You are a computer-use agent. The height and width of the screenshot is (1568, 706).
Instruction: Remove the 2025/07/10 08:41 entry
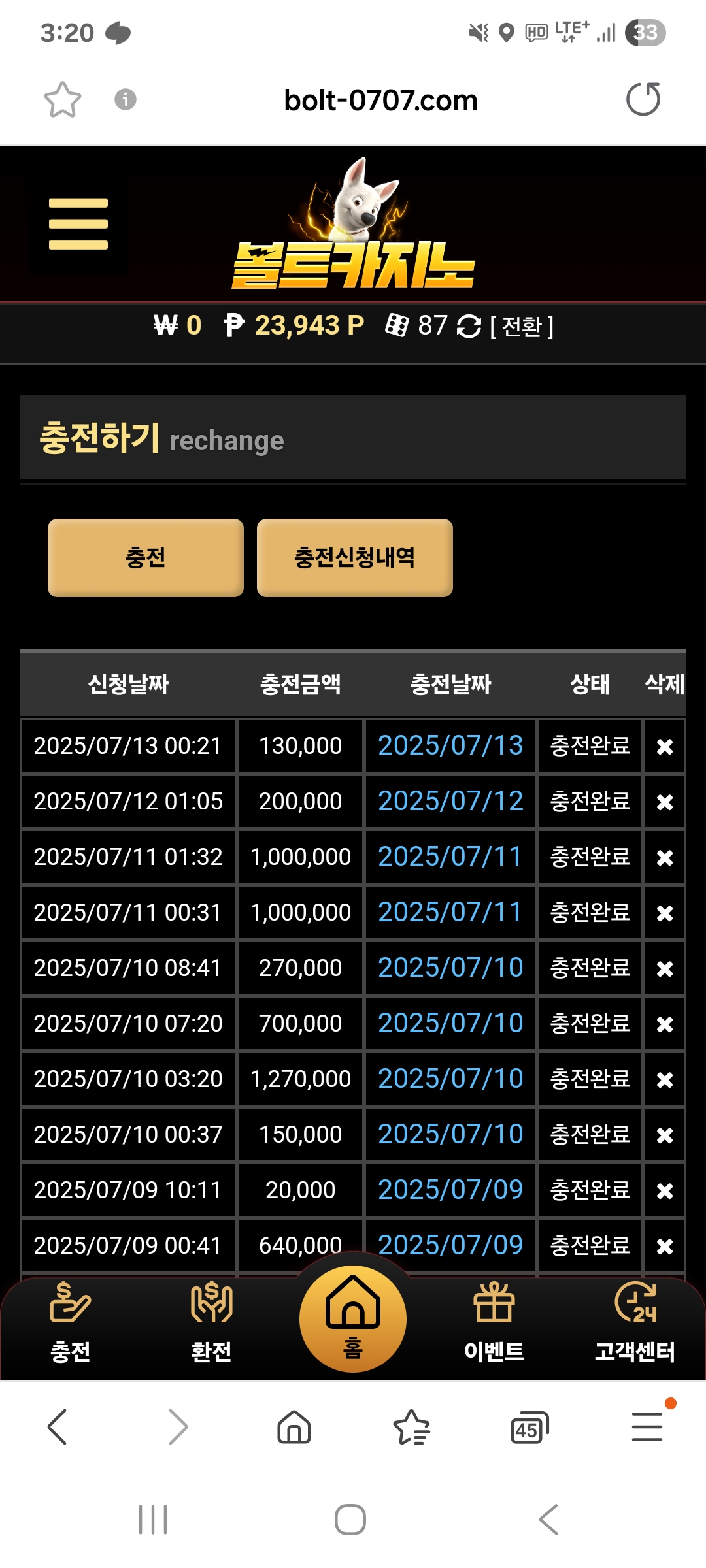tap(665, 968)
